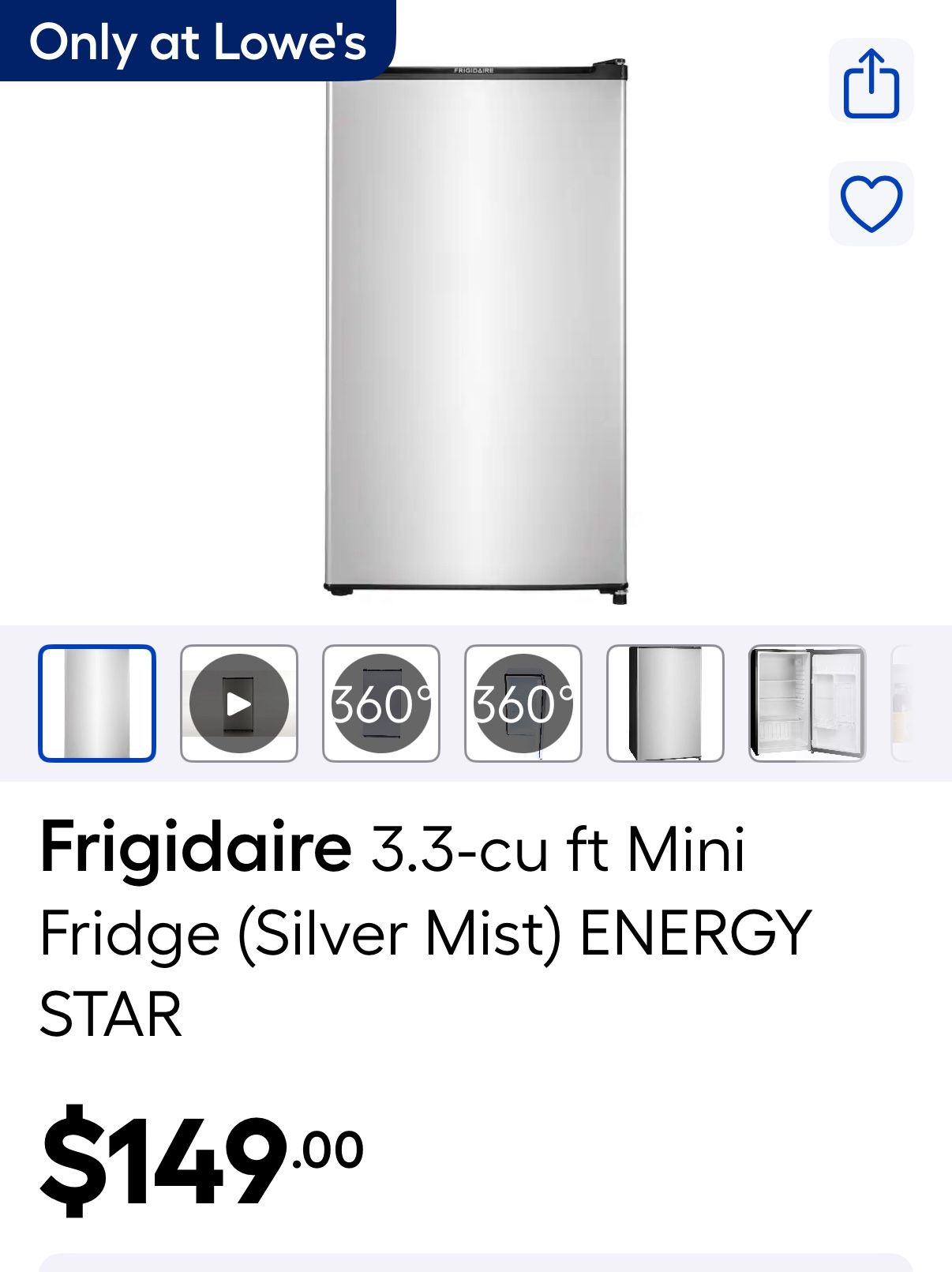Open the 360° view with door ajar
Viewport: 952px width, 1272px height.
(523, 704)
